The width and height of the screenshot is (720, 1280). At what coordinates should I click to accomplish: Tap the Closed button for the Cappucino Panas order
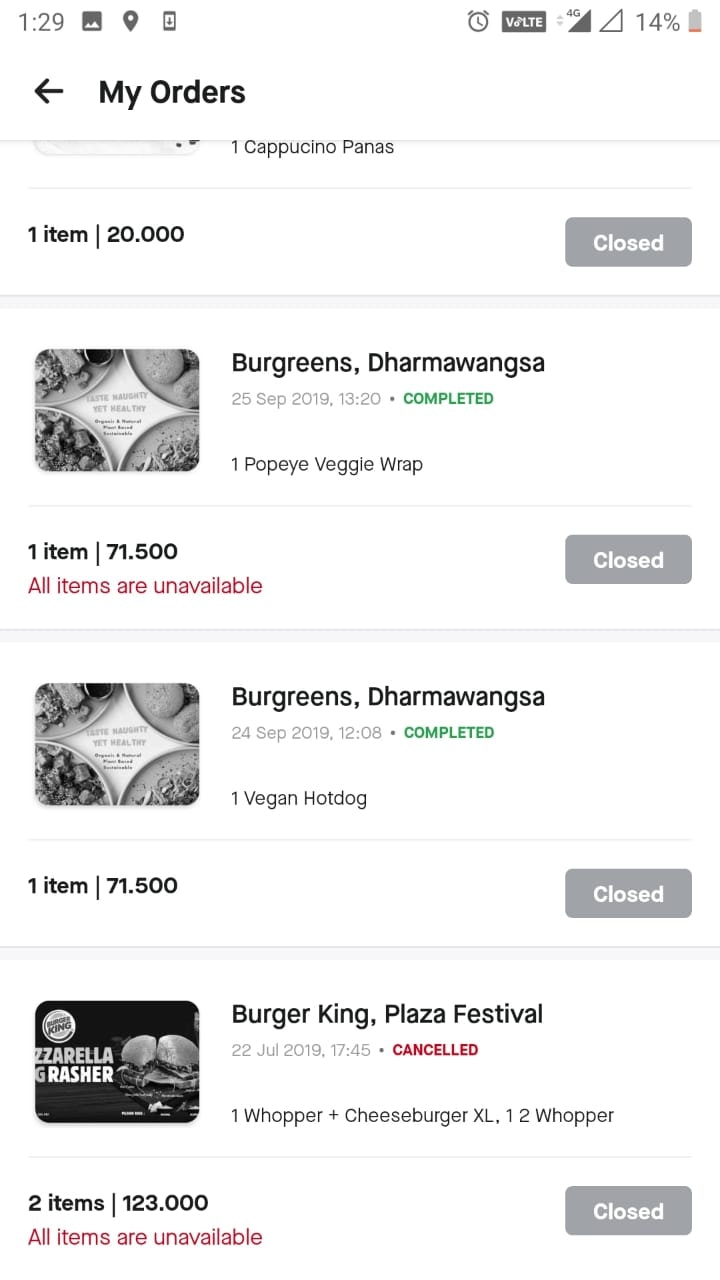[628, 242]
